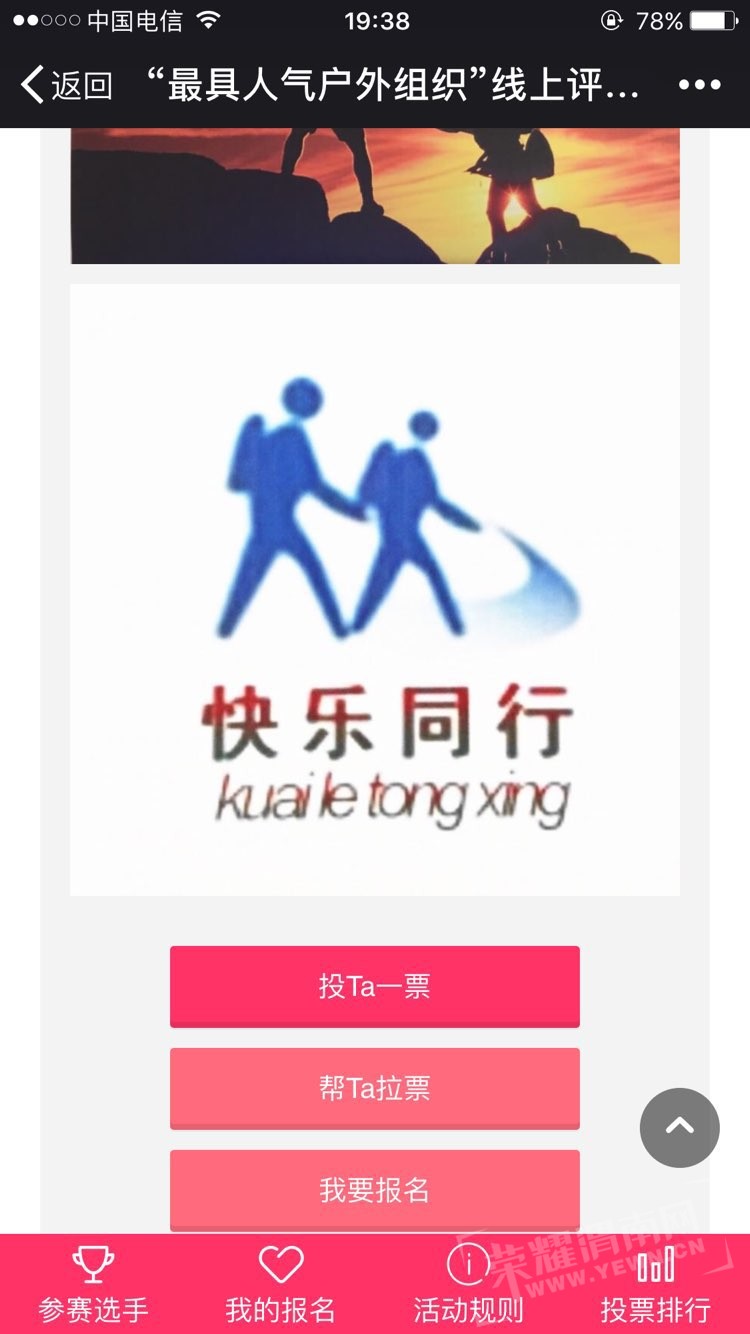This screenshot has height=1334, width=750.
Task: View the 活动规则 tab
Action: tap(467, 1284)
